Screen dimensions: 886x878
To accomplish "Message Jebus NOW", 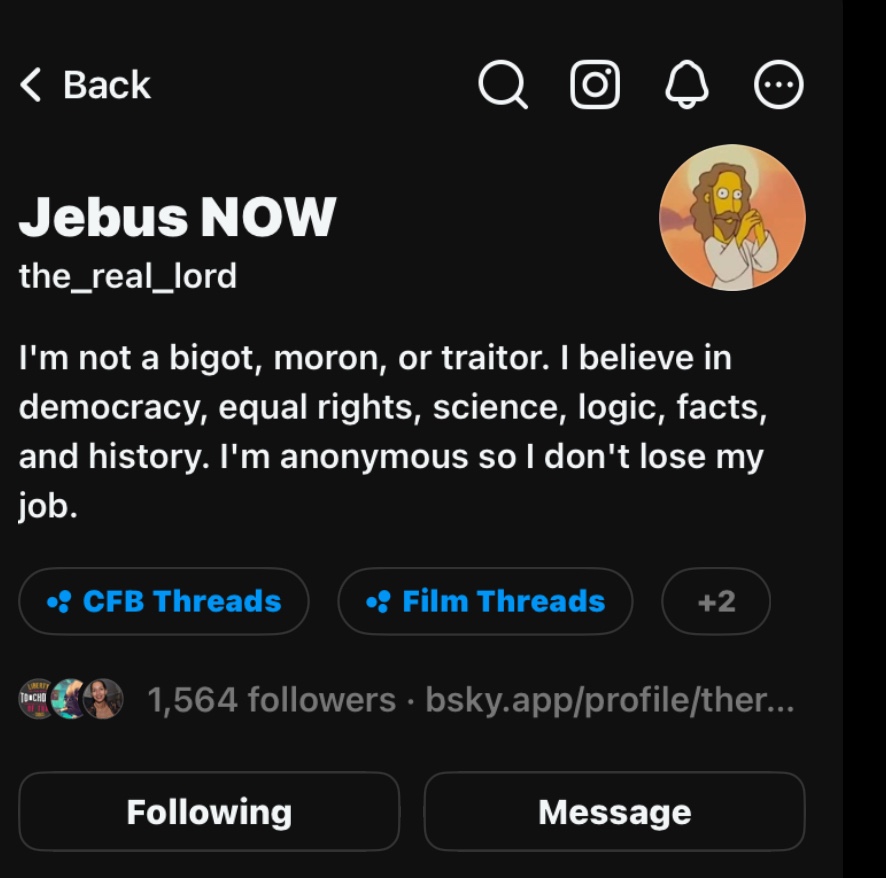I will point(614,812).
